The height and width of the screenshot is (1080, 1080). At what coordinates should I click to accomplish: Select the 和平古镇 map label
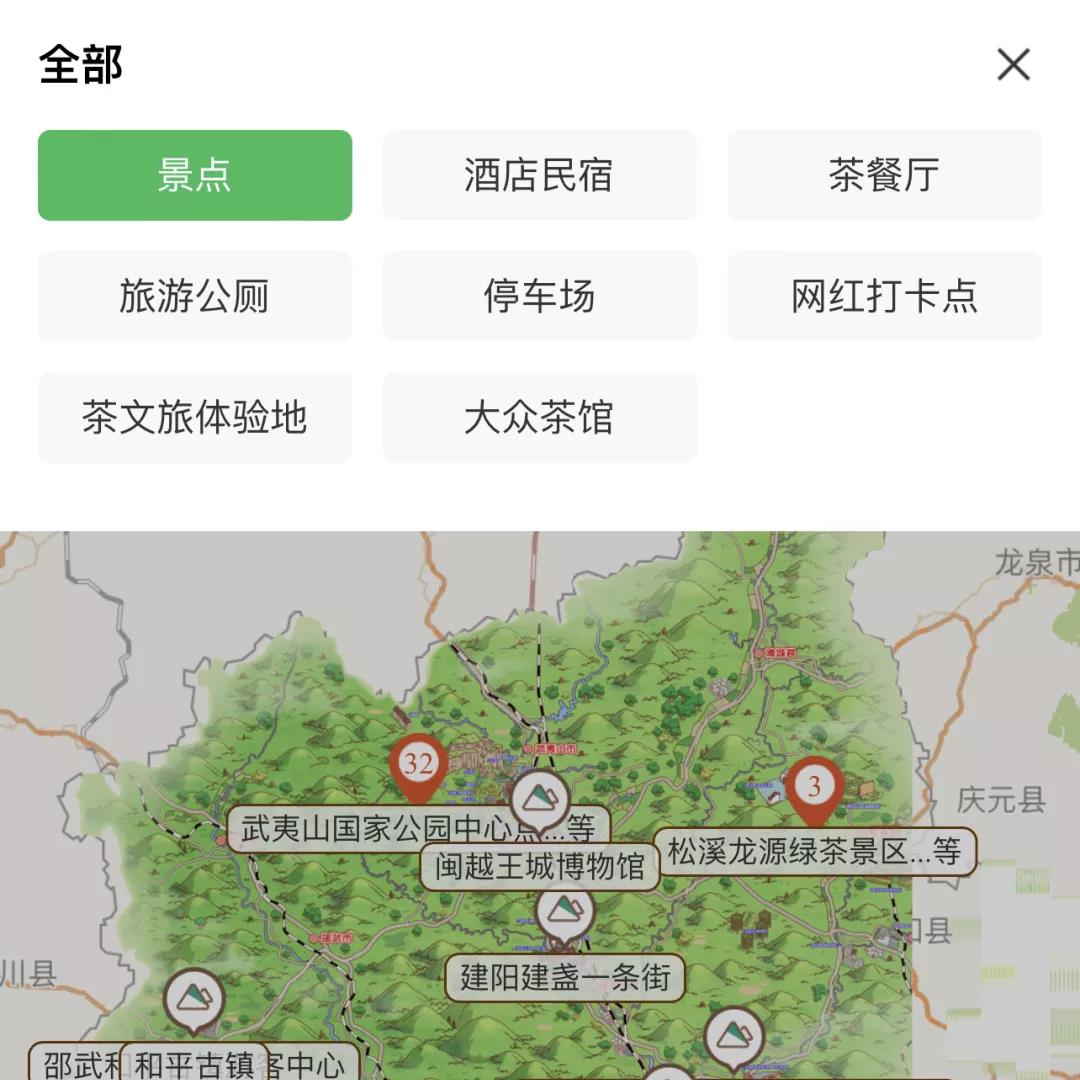click(193, 1063)
